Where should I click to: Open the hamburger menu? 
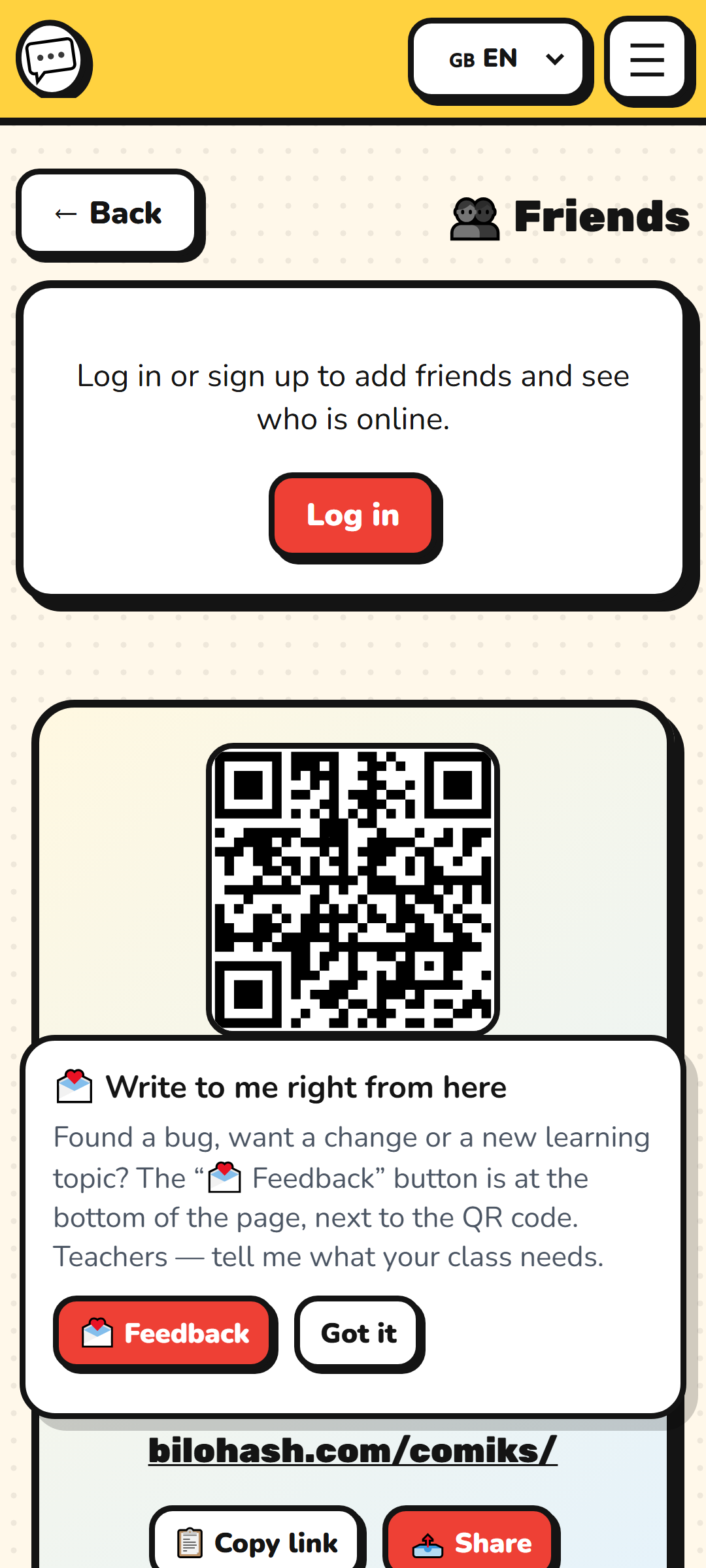coord(647,59)
